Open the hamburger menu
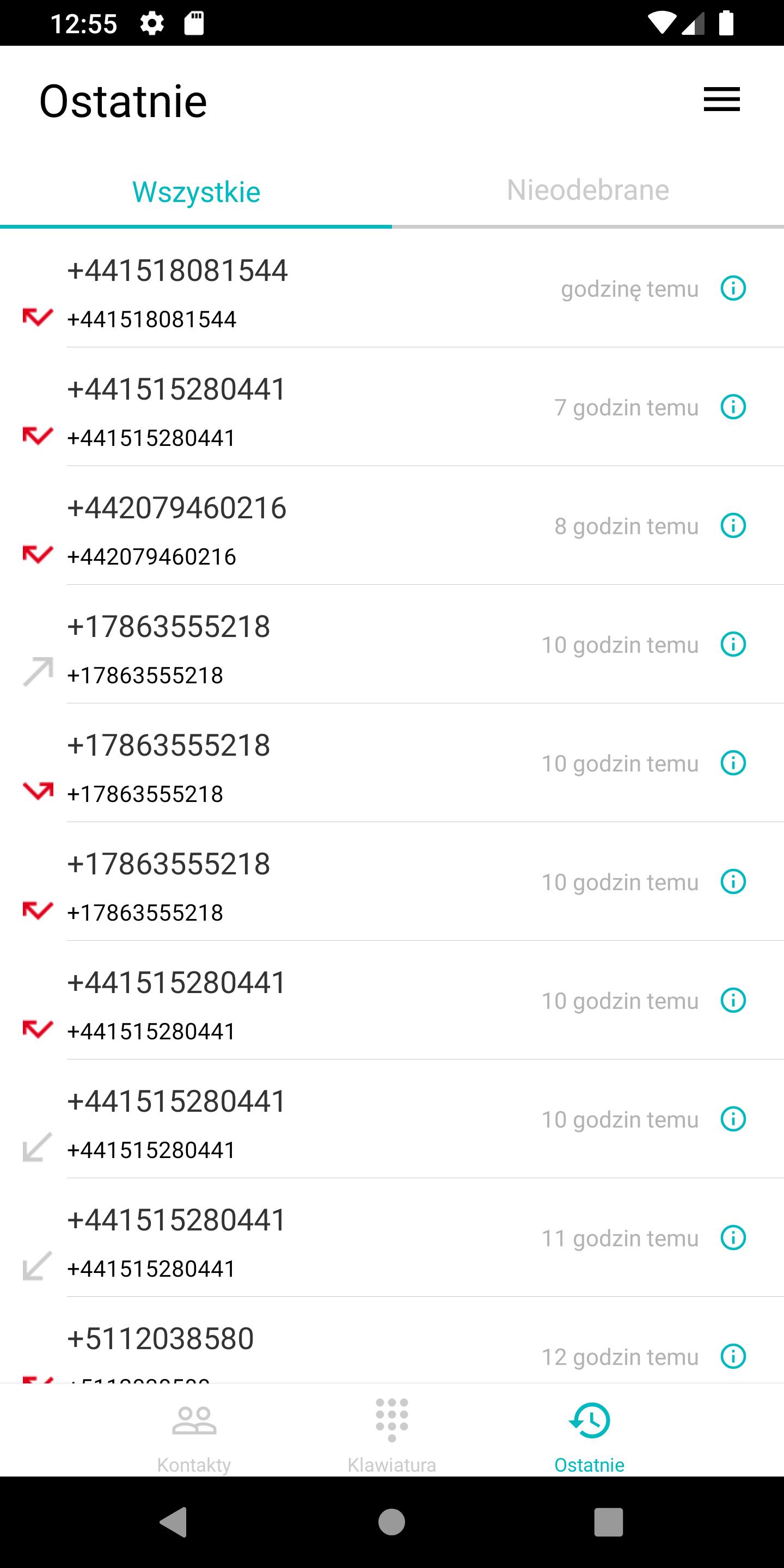Screen dimensions: 784x1568 (721, 99)
